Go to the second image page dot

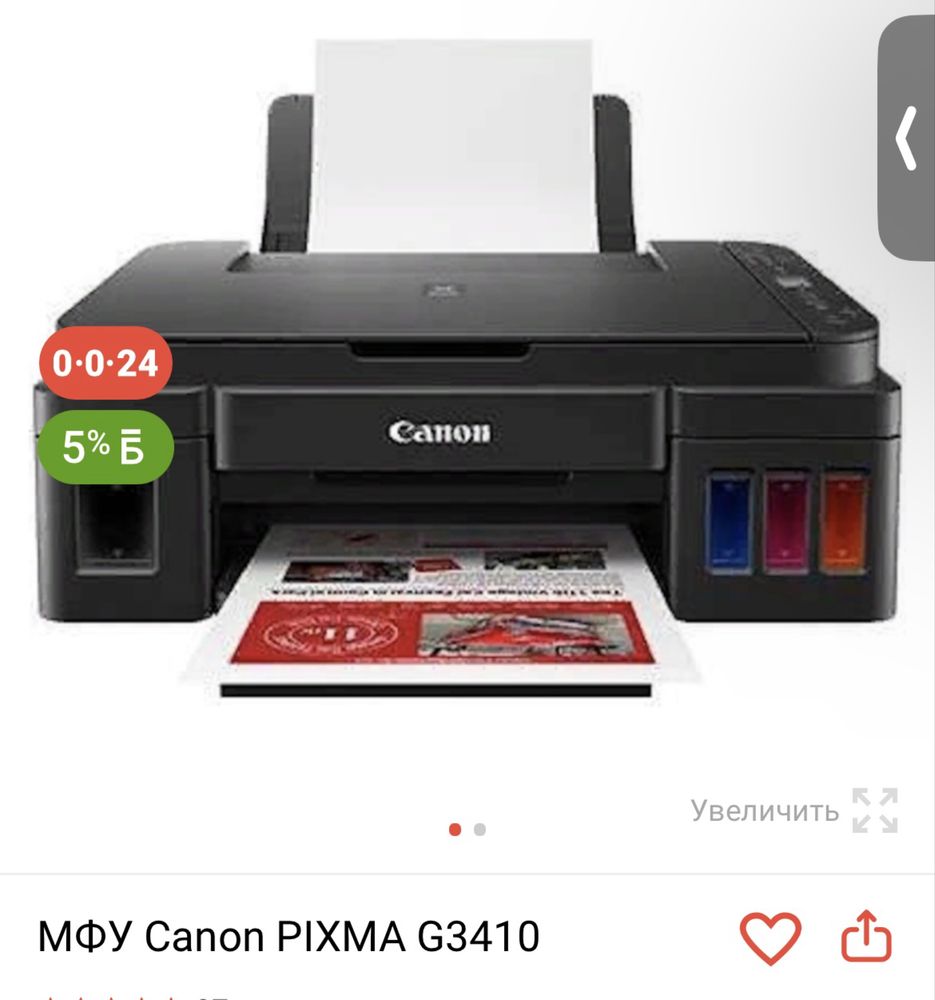pyautogui.click(x=480, y=829)
